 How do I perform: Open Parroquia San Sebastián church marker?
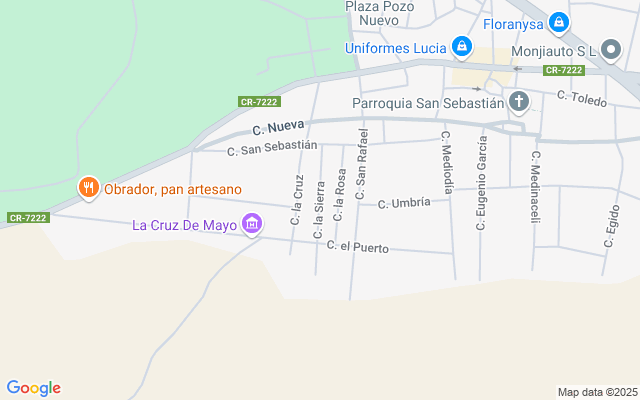click(518, 101)
